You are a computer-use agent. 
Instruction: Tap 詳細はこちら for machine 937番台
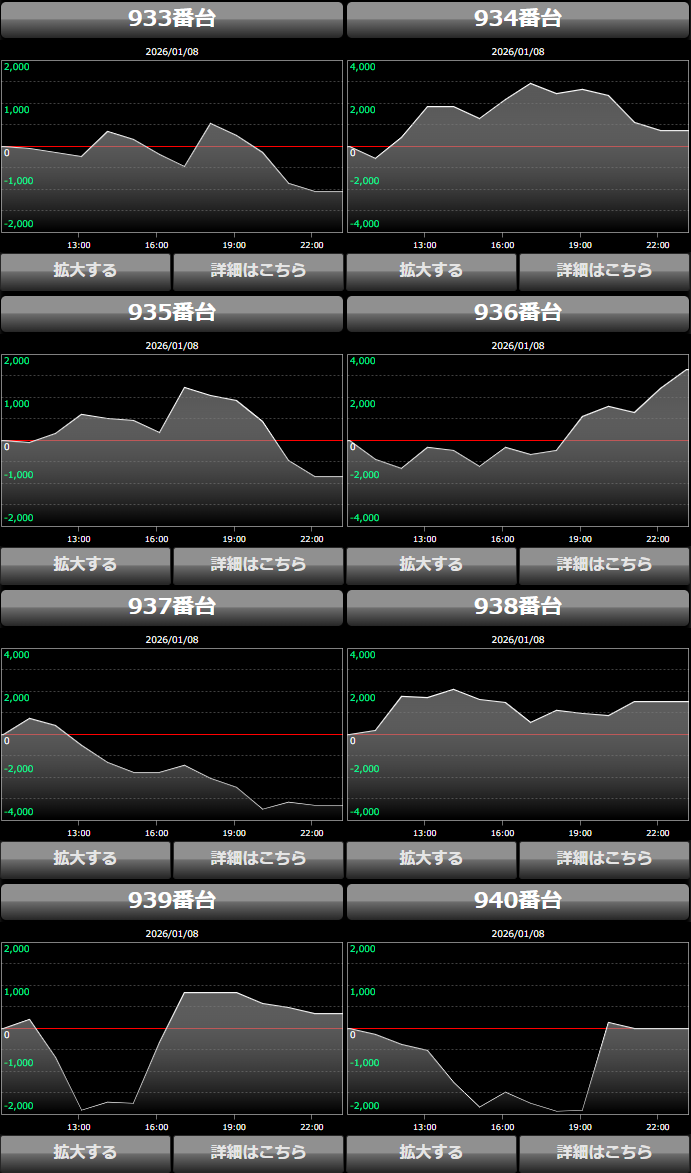click(258, 859)
